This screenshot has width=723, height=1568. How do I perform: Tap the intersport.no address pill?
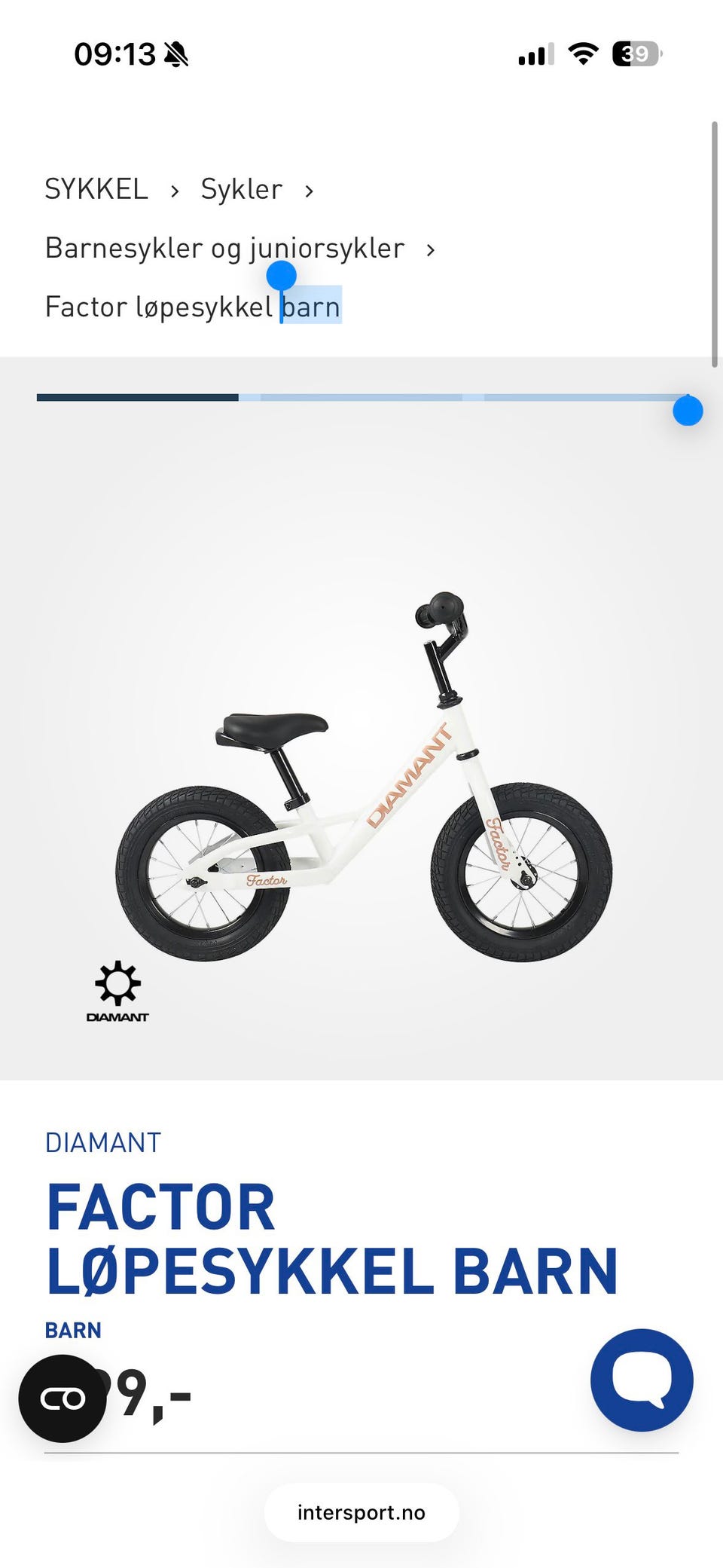[x=361, y=1512]
